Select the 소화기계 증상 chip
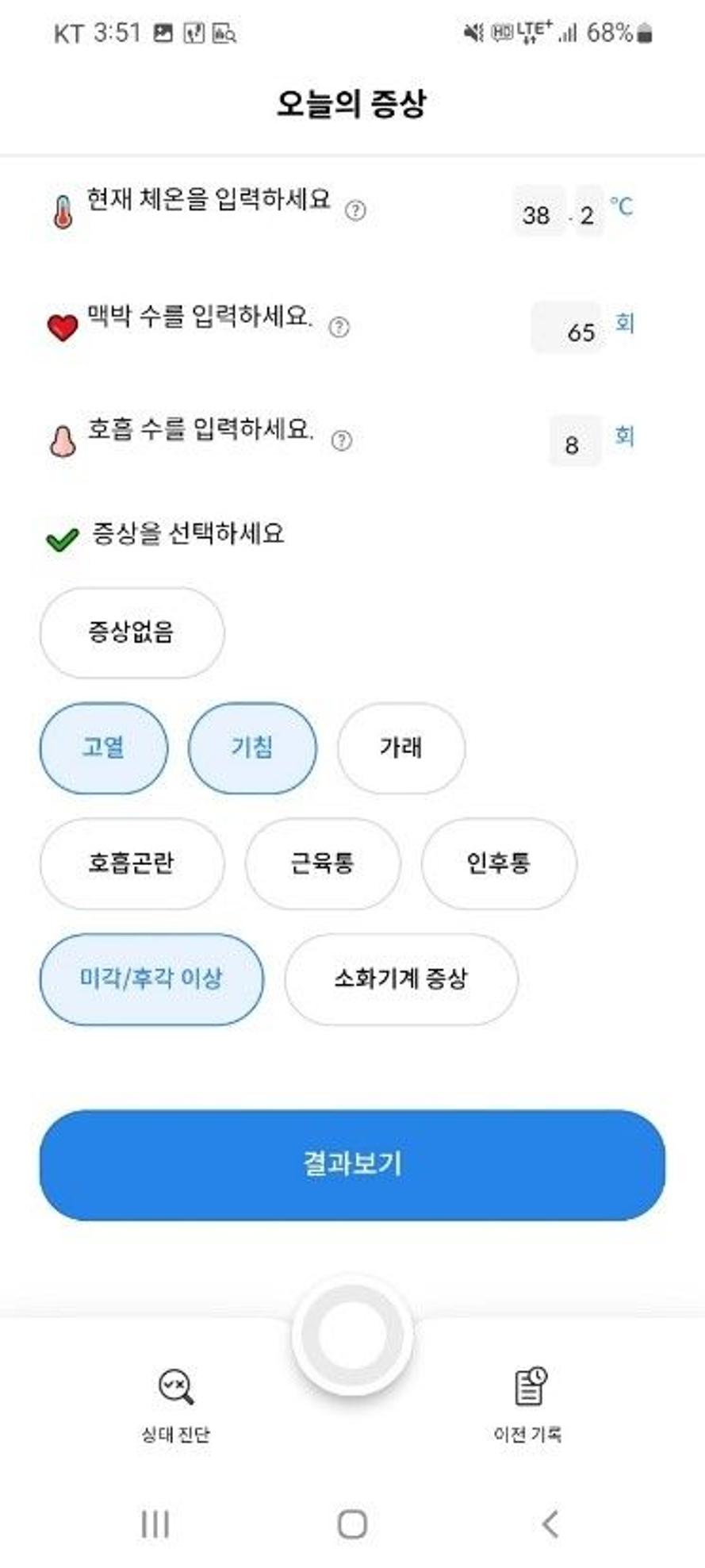 point(401,979)
